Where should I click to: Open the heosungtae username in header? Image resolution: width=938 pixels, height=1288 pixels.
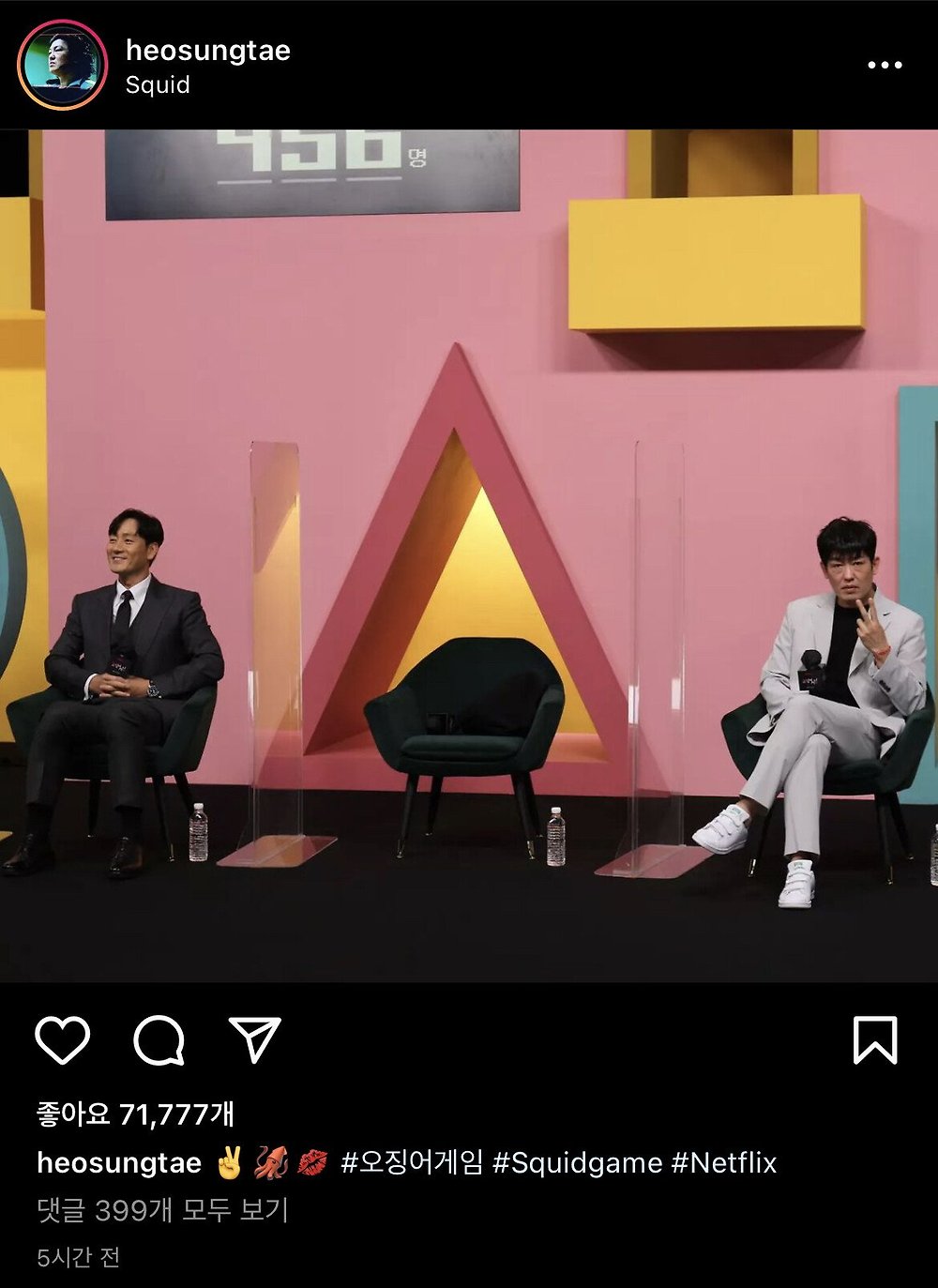click(207, 50)
